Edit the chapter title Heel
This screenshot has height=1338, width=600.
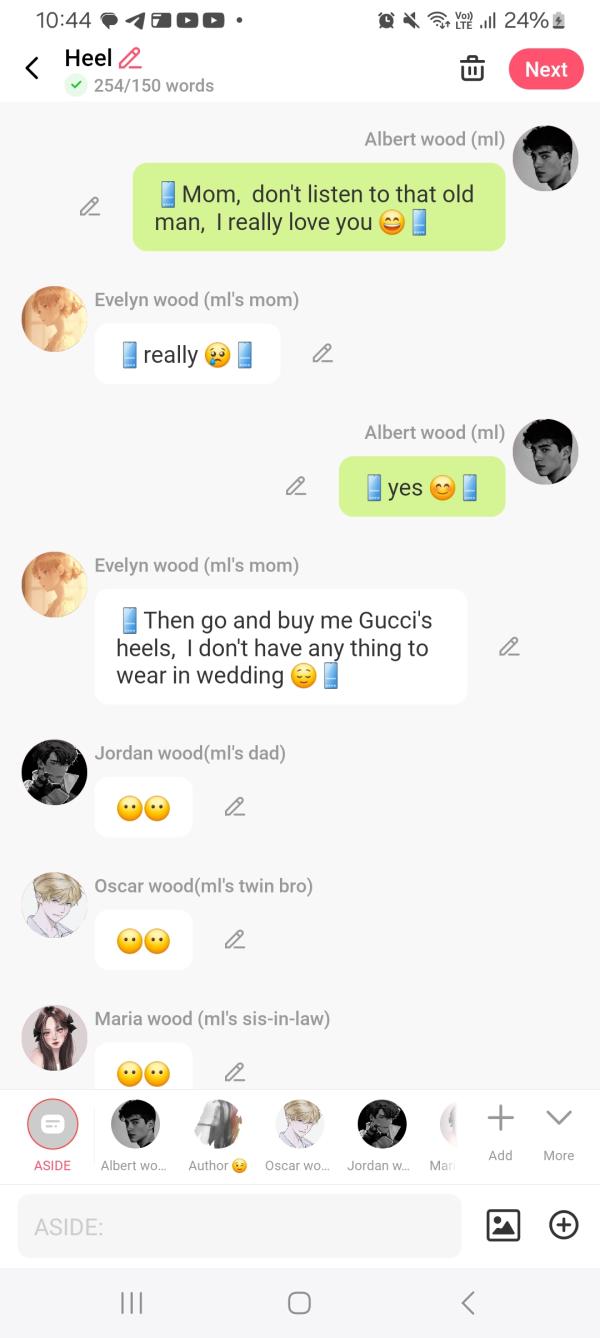click(x=130, y=58)
